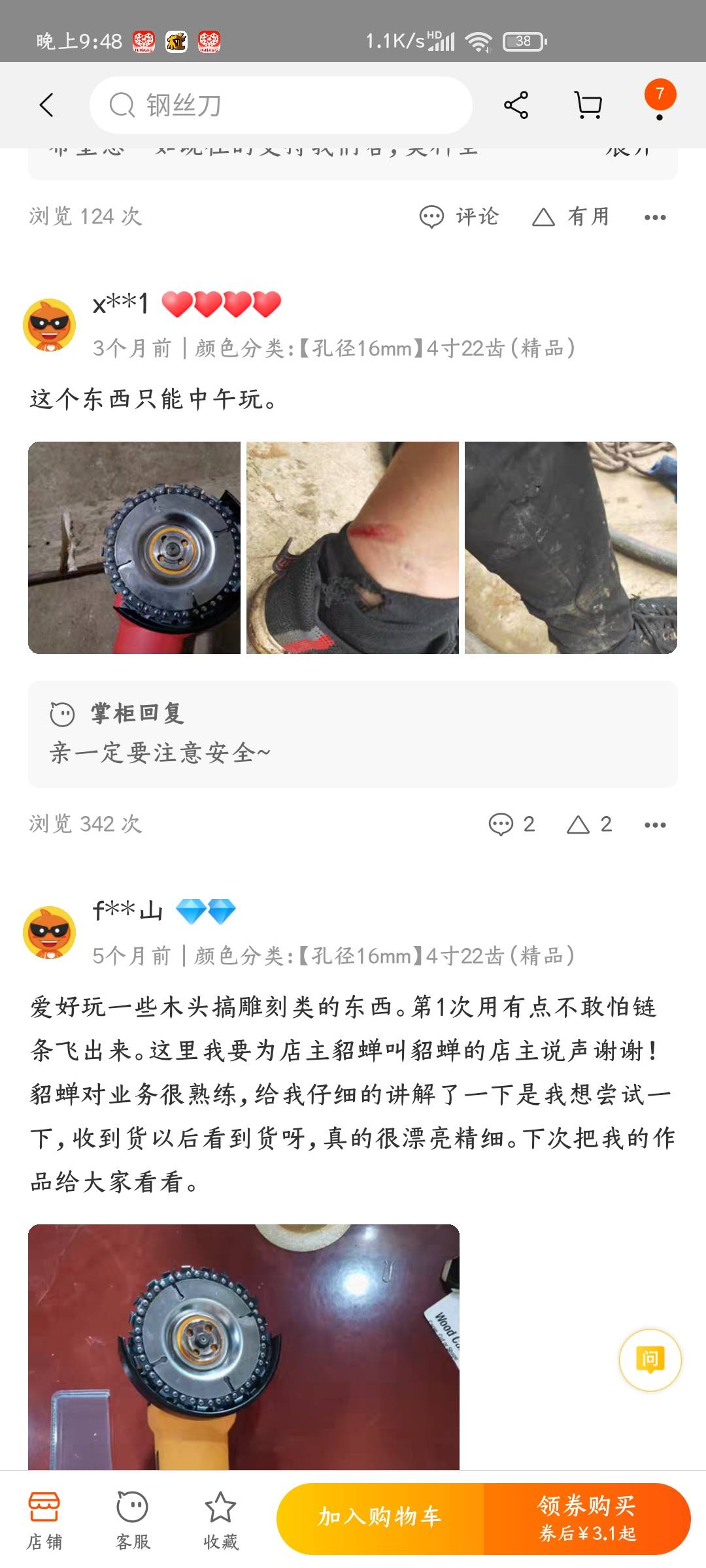
Task: Tap the search box showing 钢丝刀
Action: (281, 105)
